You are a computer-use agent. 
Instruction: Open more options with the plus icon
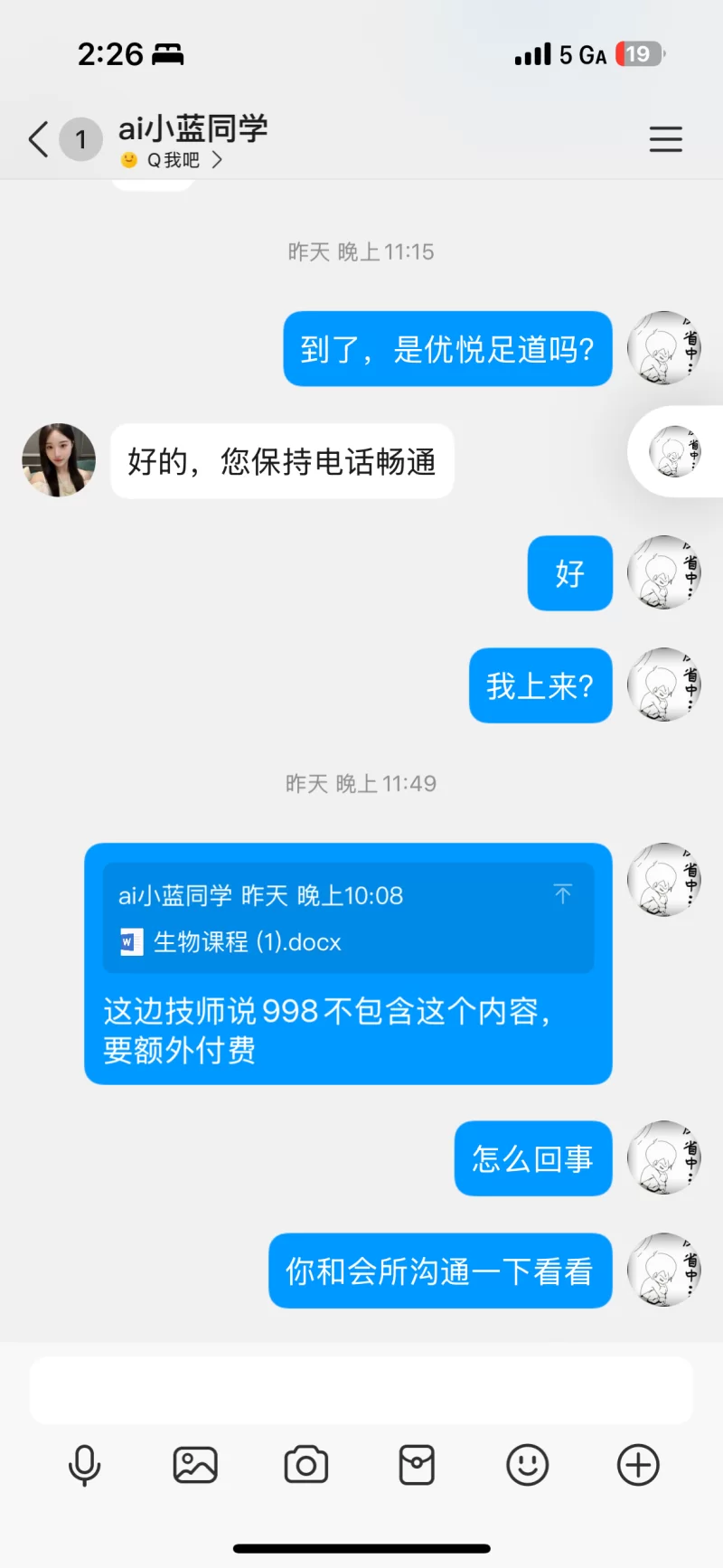[x=638, y=1465]
